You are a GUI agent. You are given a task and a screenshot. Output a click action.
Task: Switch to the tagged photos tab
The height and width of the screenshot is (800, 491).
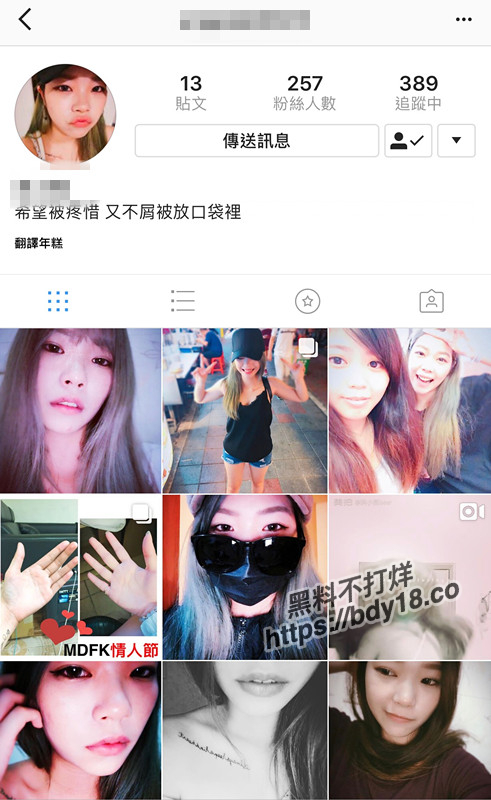(432, 301)
